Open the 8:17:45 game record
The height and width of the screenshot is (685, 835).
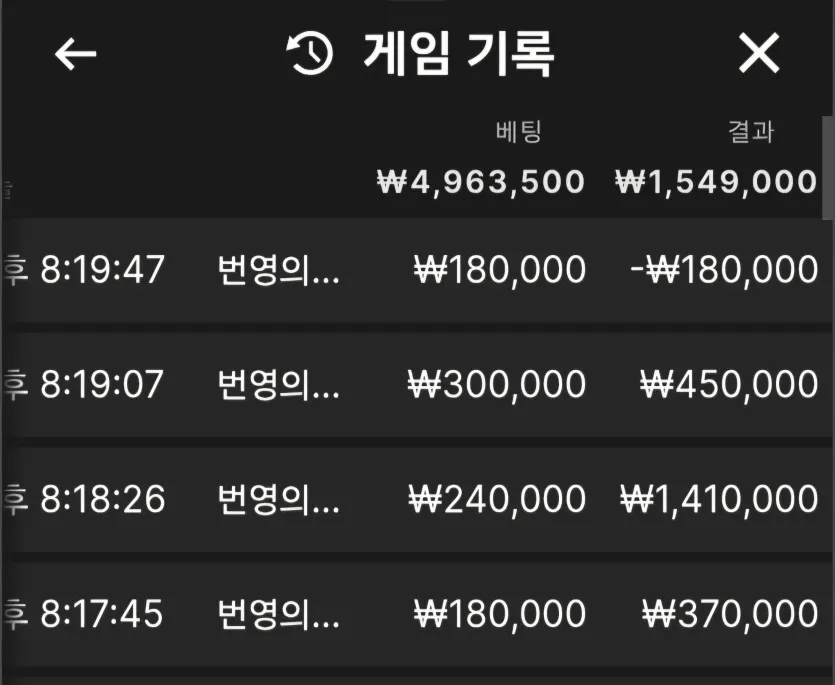418,614
